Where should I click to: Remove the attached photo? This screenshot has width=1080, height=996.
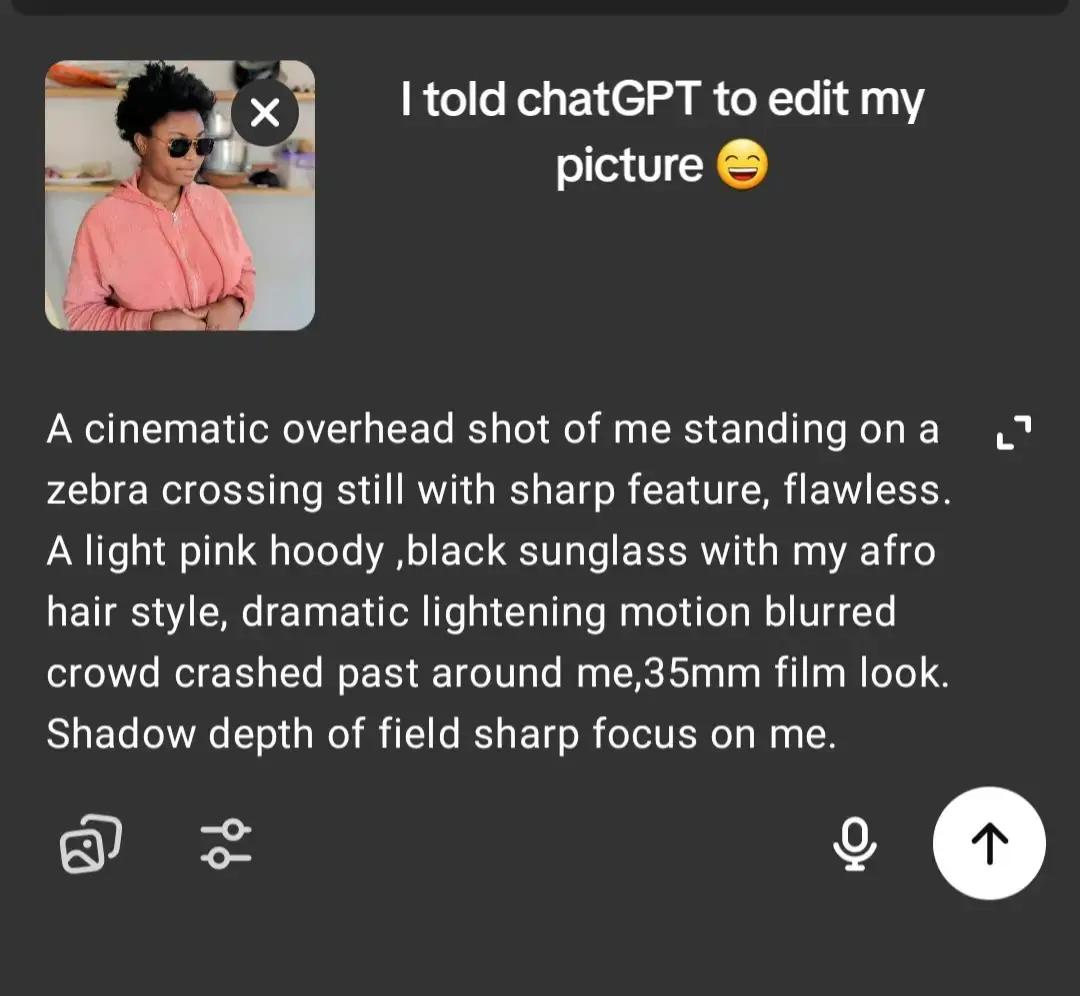click(264, 114)
